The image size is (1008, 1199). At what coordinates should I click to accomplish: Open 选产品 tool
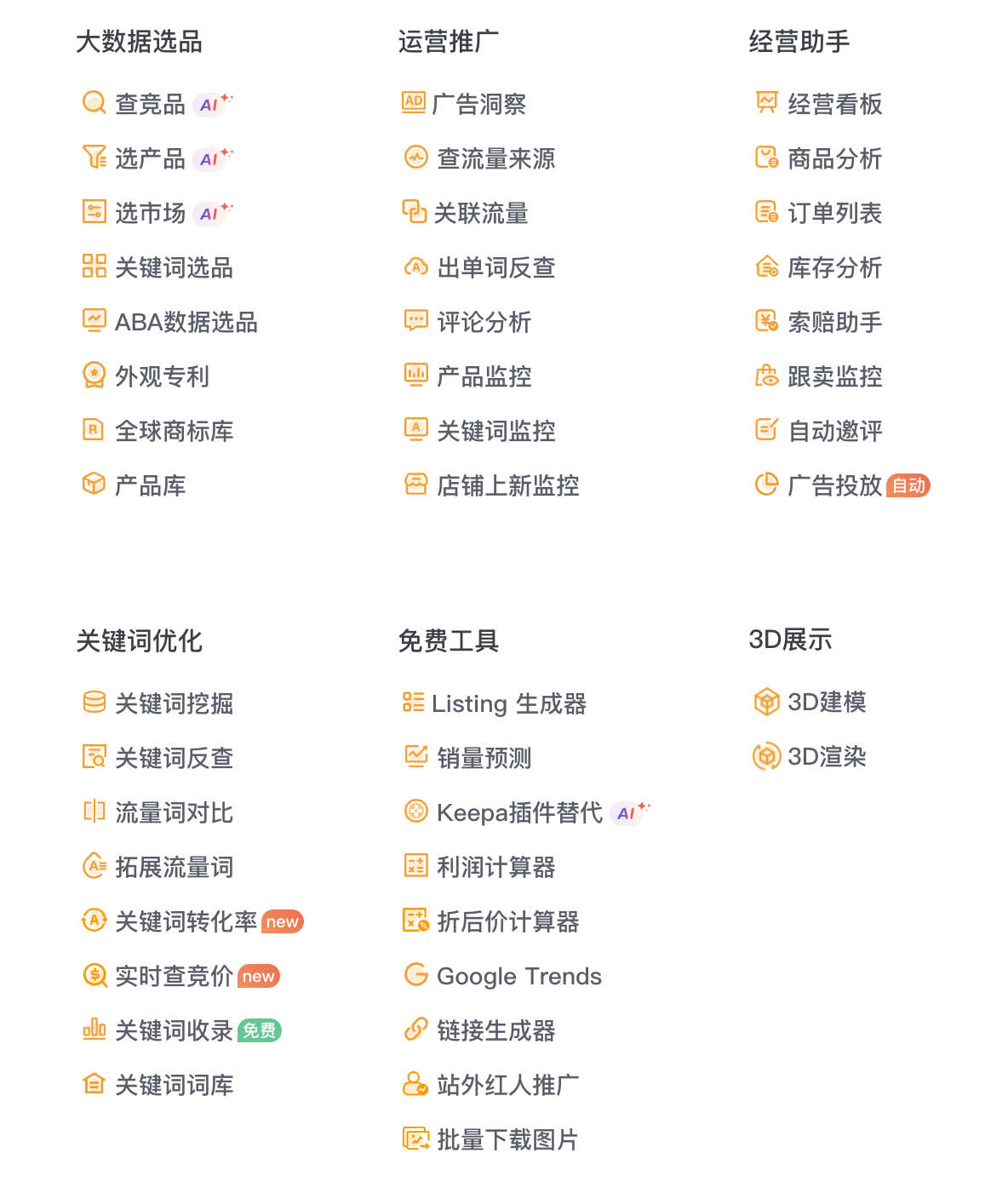pyautogui.click(x=150, y=158)
